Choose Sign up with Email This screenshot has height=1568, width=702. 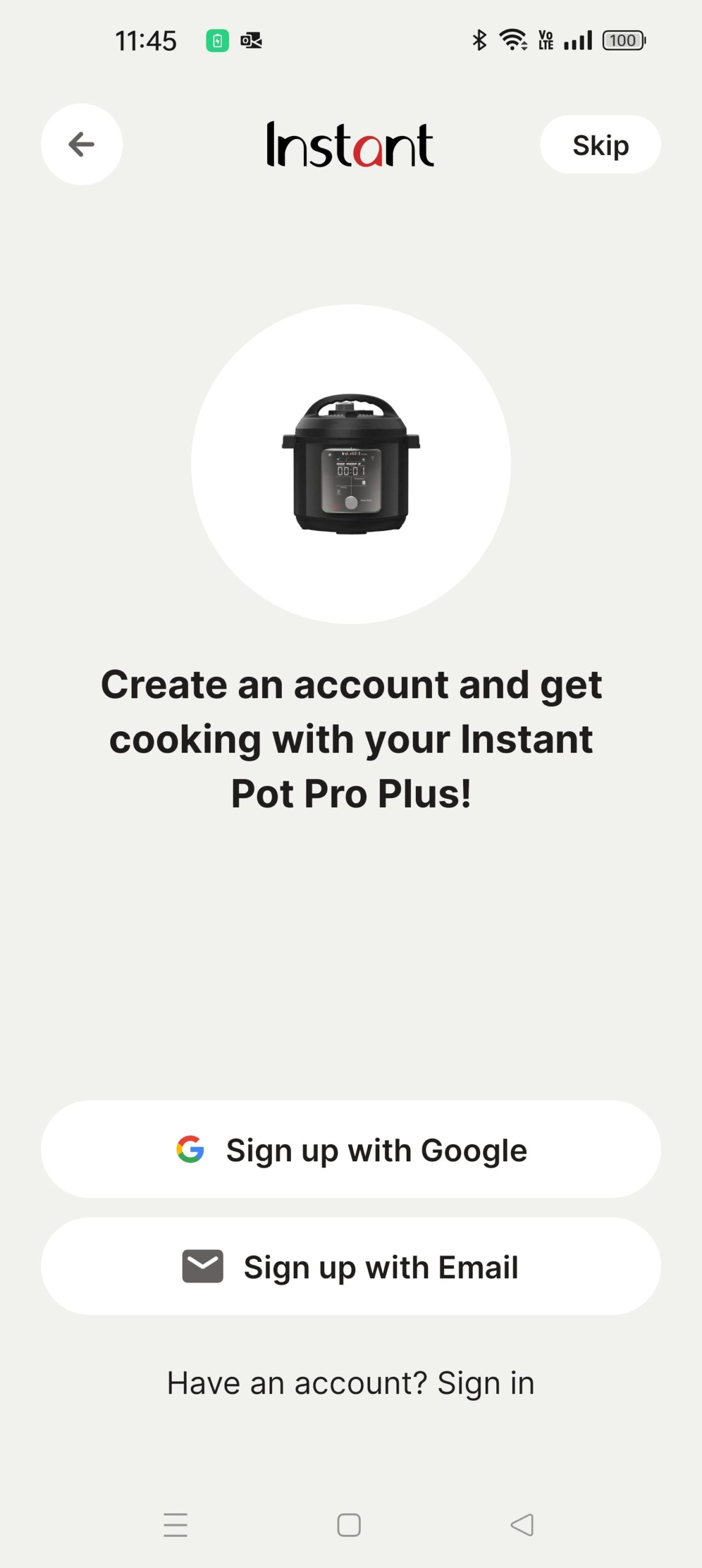[350, 1267]
